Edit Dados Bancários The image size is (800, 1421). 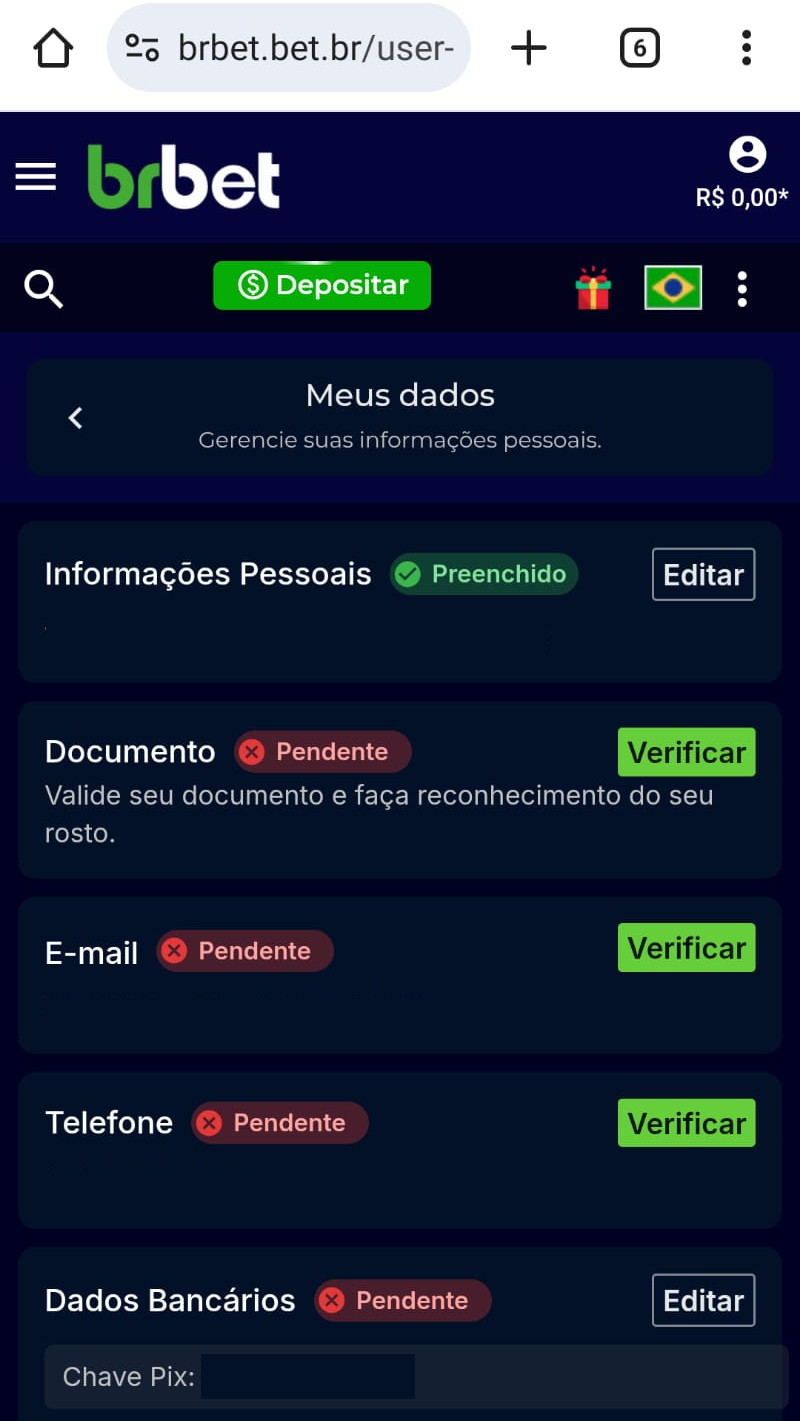(x=704, y=1300)
